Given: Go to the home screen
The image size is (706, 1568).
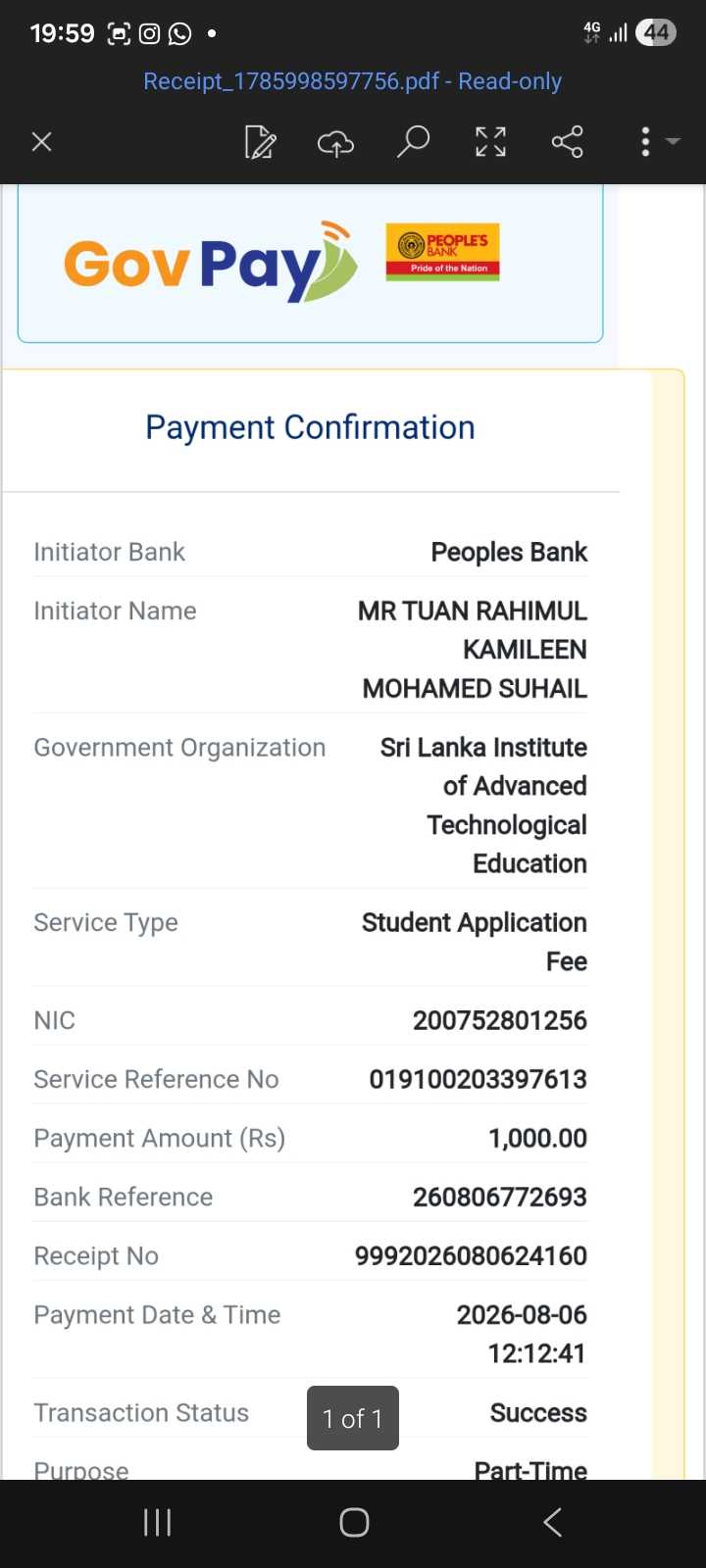Looking at the screenshot, I should tap(354, 1522).
